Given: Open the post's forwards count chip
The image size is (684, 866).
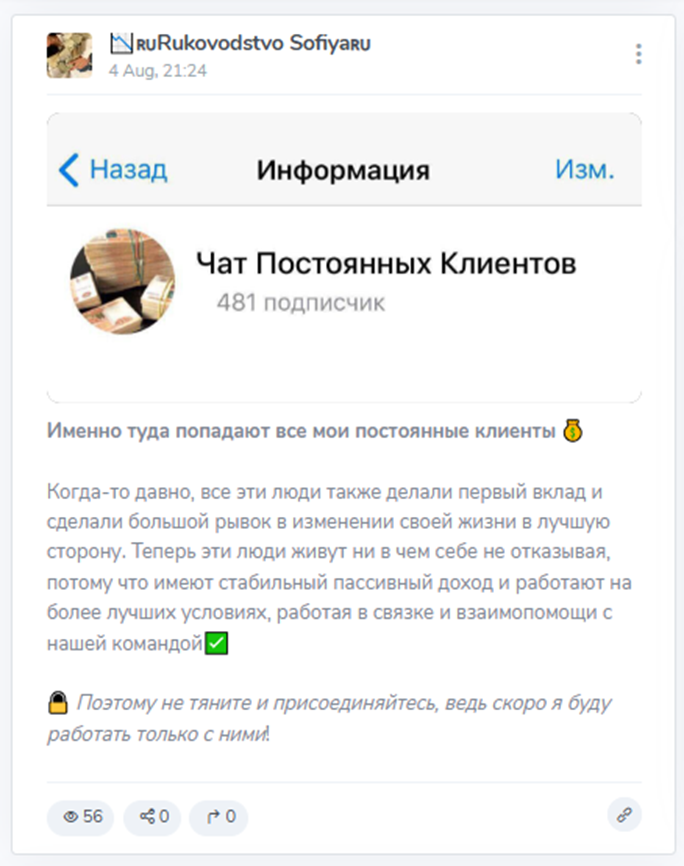Looking at the screenshot, I should [x=218, y=817].
